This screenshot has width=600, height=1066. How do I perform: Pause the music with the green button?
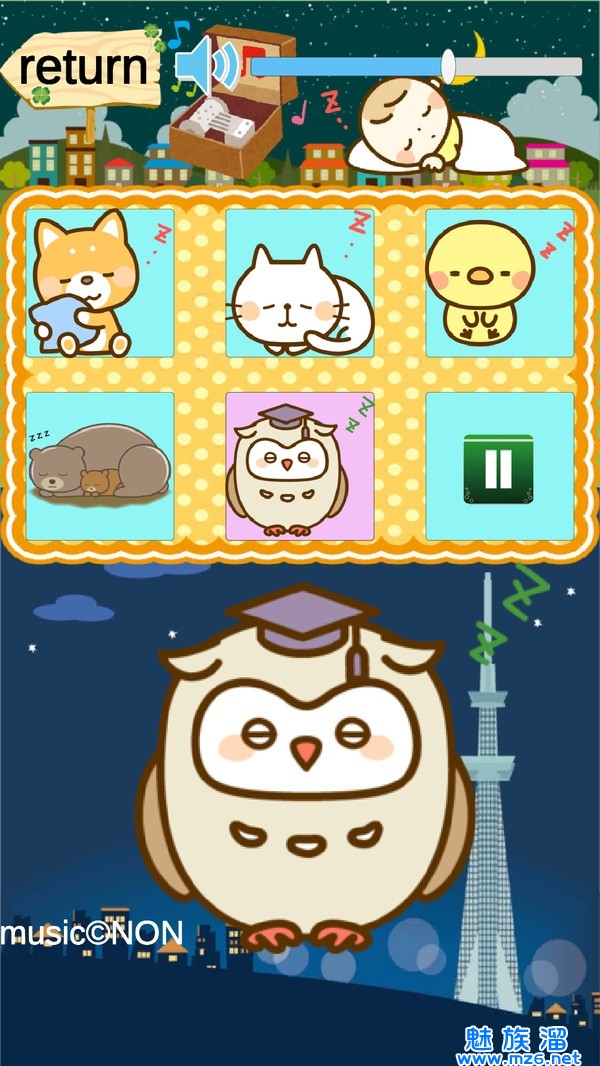click(499, 468)
